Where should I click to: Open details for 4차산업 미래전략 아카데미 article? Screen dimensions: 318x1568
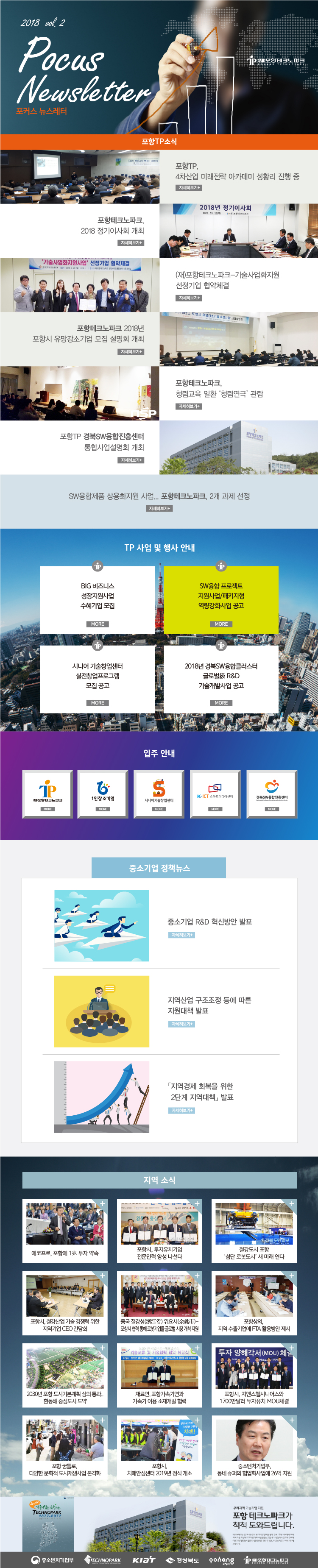tap(189, 187)
